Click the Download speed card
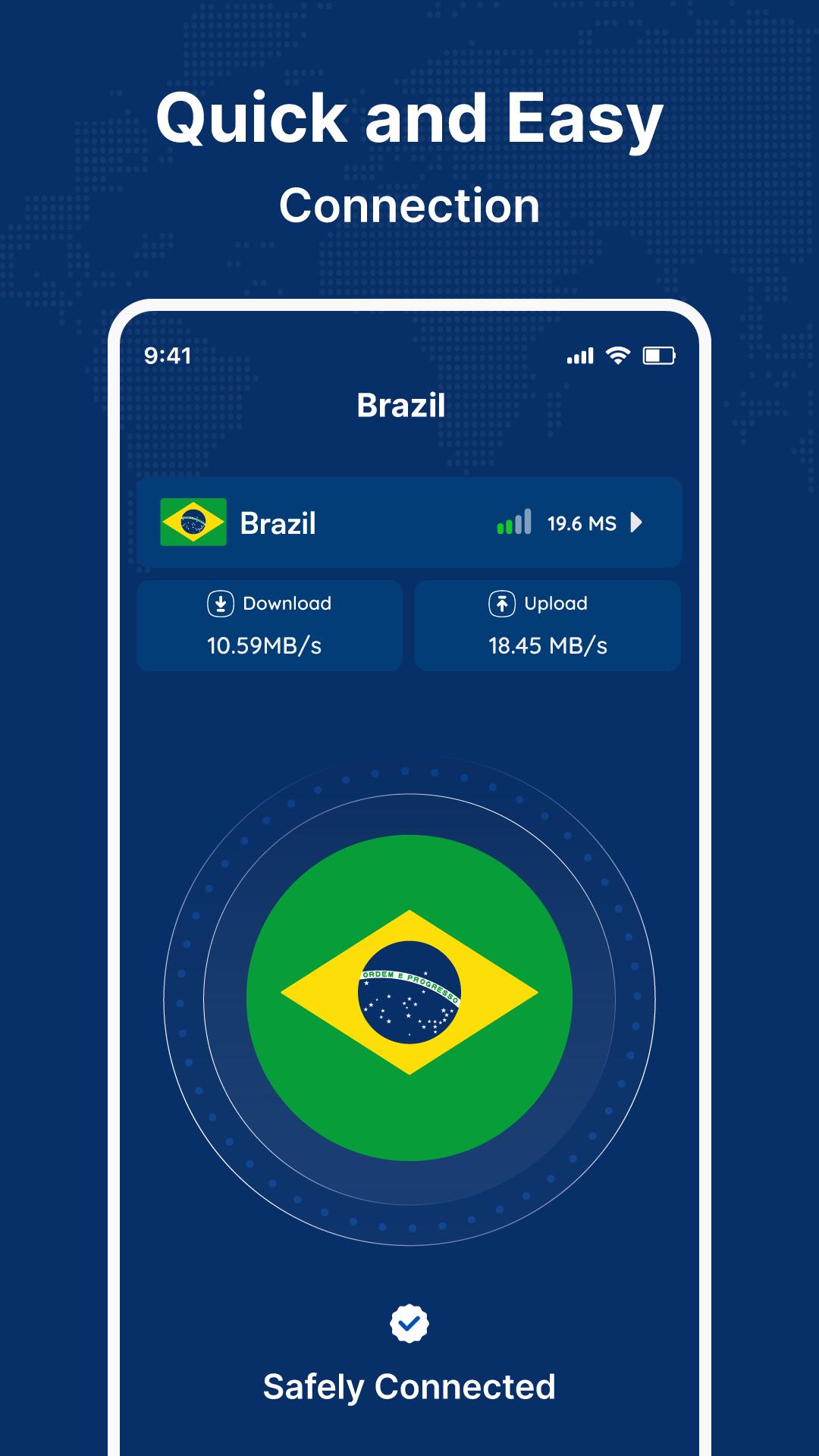819x1456 pixels. (269, 626)
